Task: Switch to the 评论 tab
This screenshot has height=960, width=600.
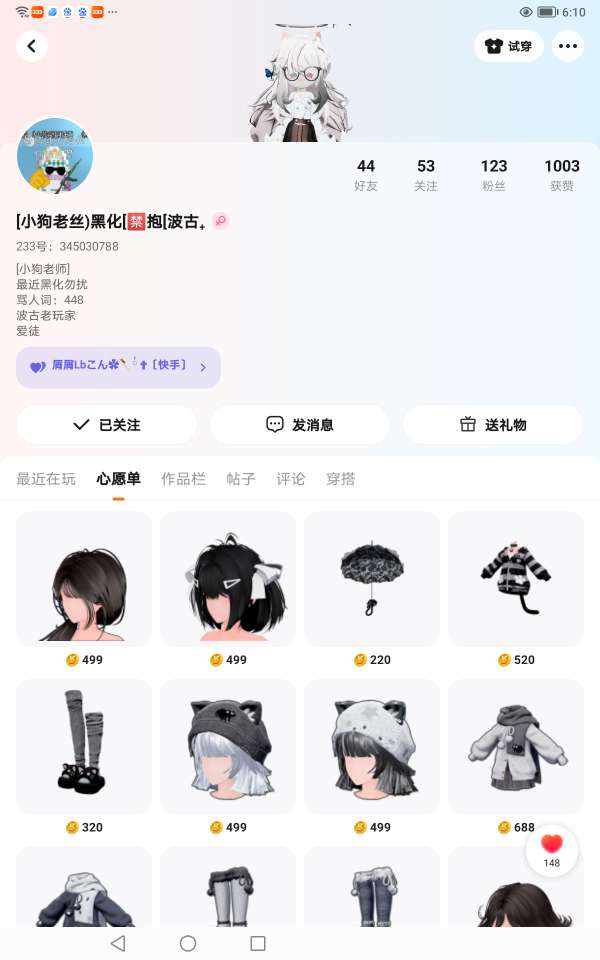Action: (x=291, y=479)
